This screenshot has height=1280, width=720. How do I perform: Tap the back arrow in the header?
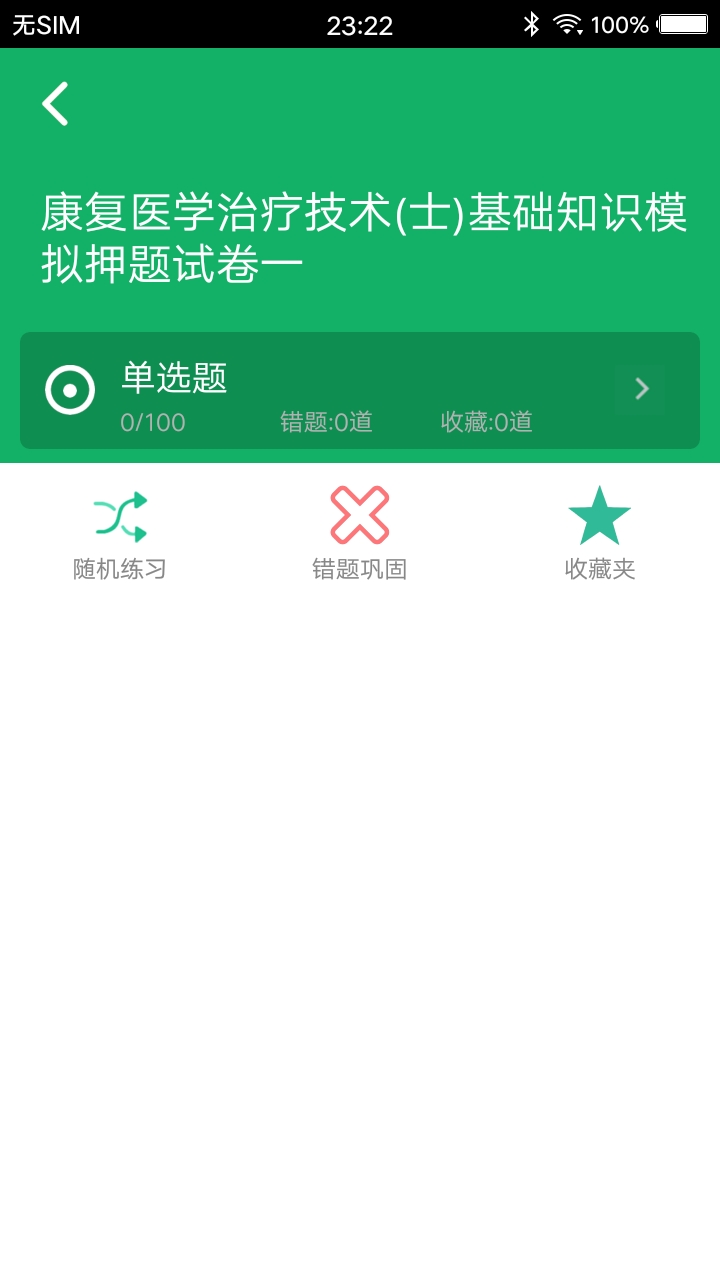pos(55,103)
